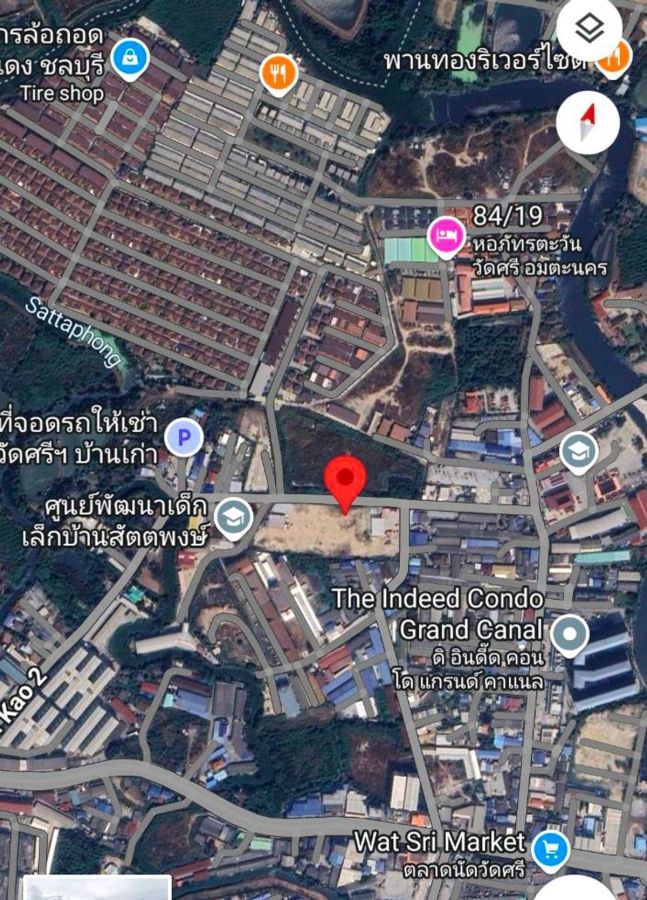Image resolution: width=647 pixels, height=900 pixels.
Task: Select the Tire shop marker
Action: 131,59
